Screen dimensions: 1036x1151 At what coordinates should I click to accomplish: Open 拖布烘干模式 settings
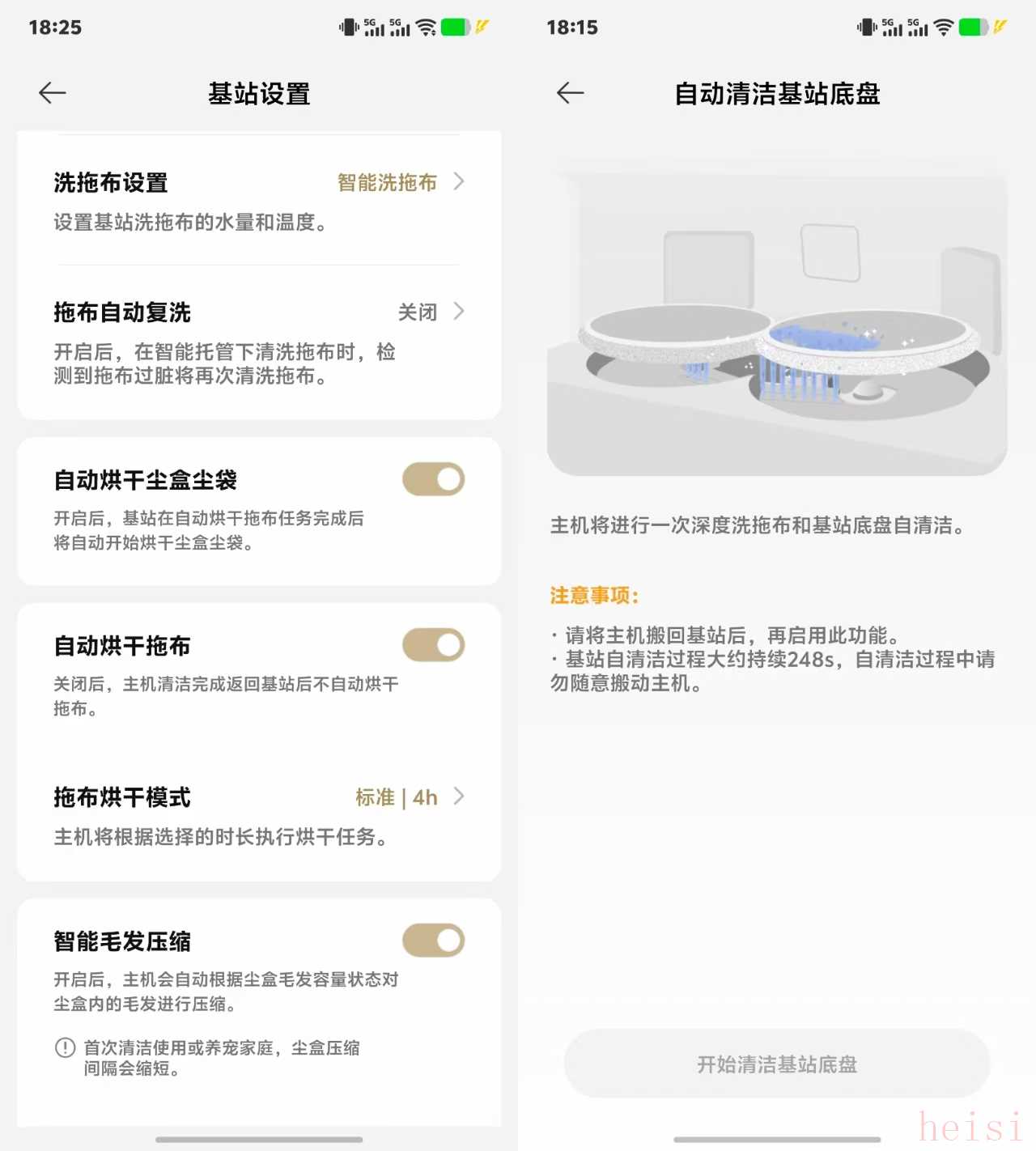click(x=259, y=814)
